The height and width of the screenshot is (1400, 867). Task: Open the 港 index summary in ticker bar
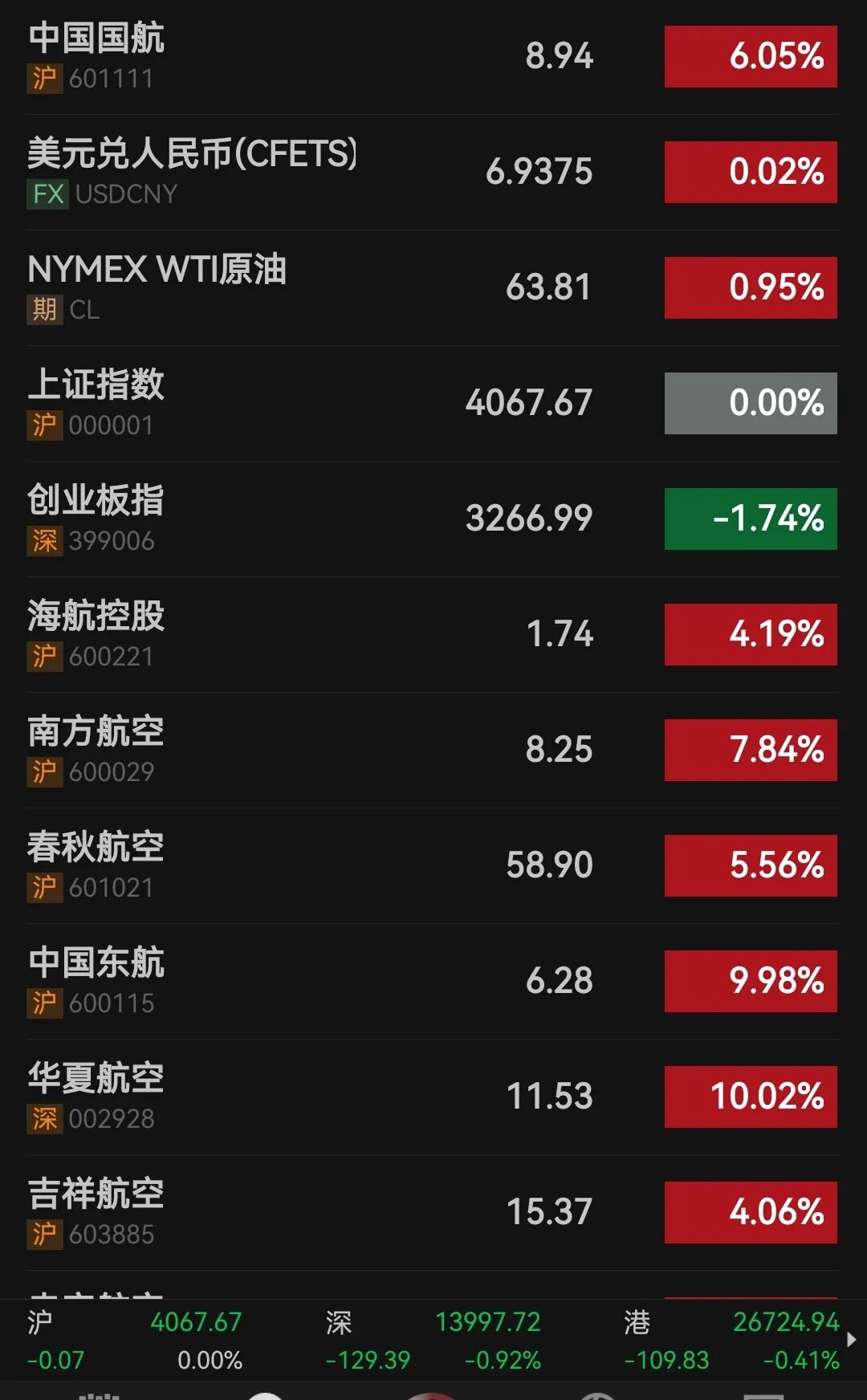pyautogui.click(x=731, y=1340)
